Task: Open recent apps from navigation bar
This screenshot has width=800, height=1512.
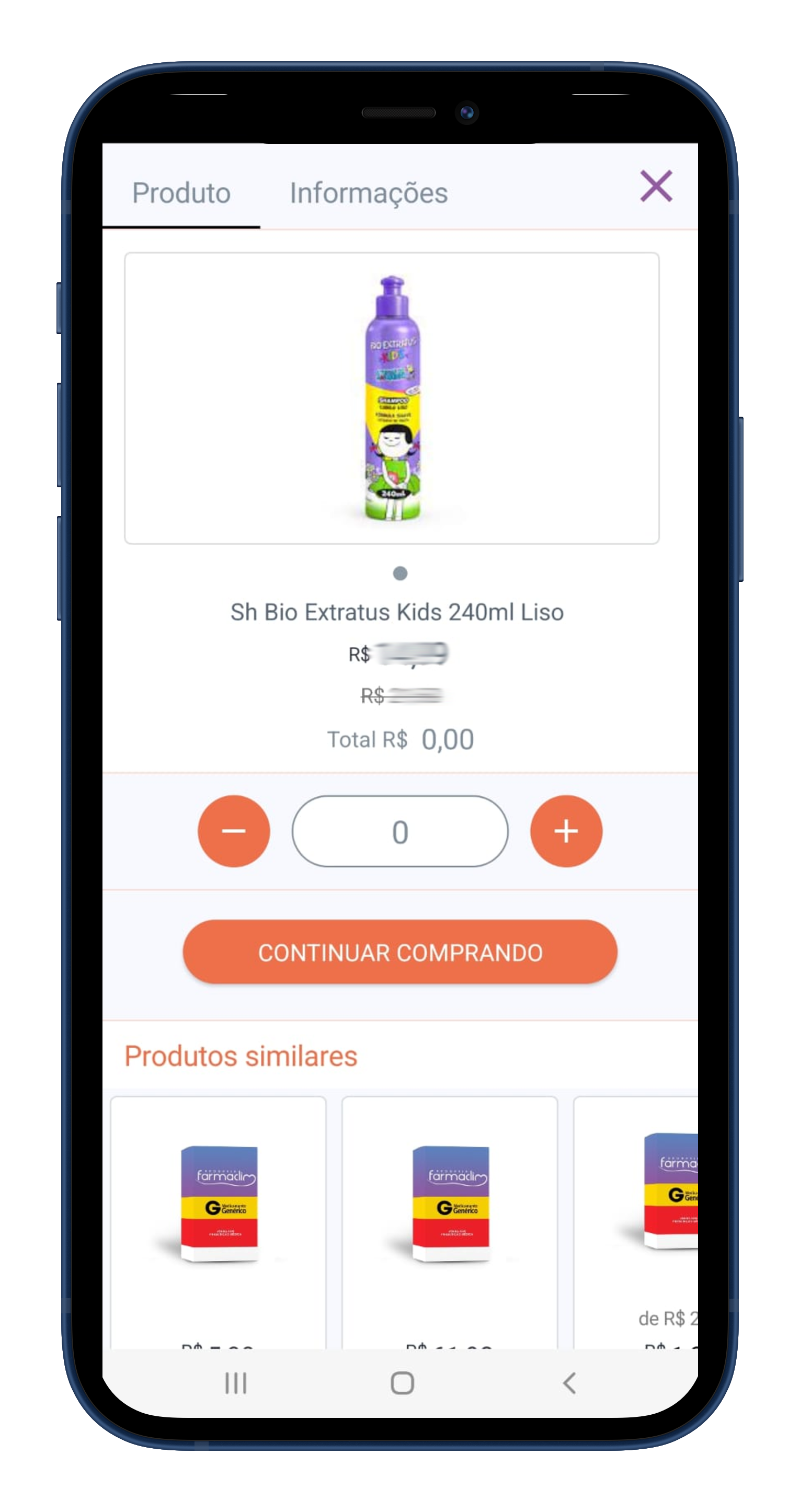Action: [236, 1383]
